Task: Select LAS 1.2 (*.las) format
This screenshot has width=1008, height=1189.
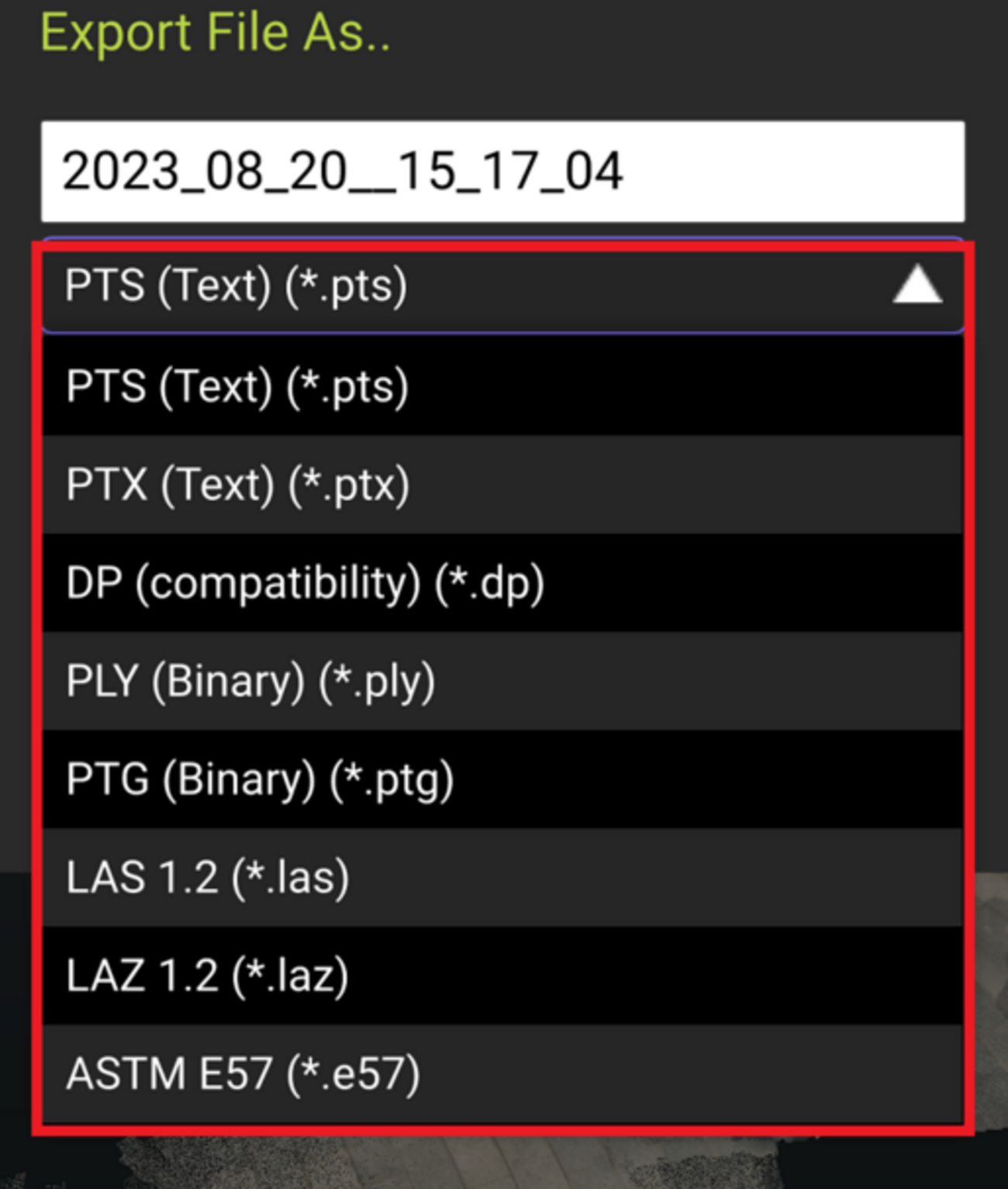Action: click(502, 877)
